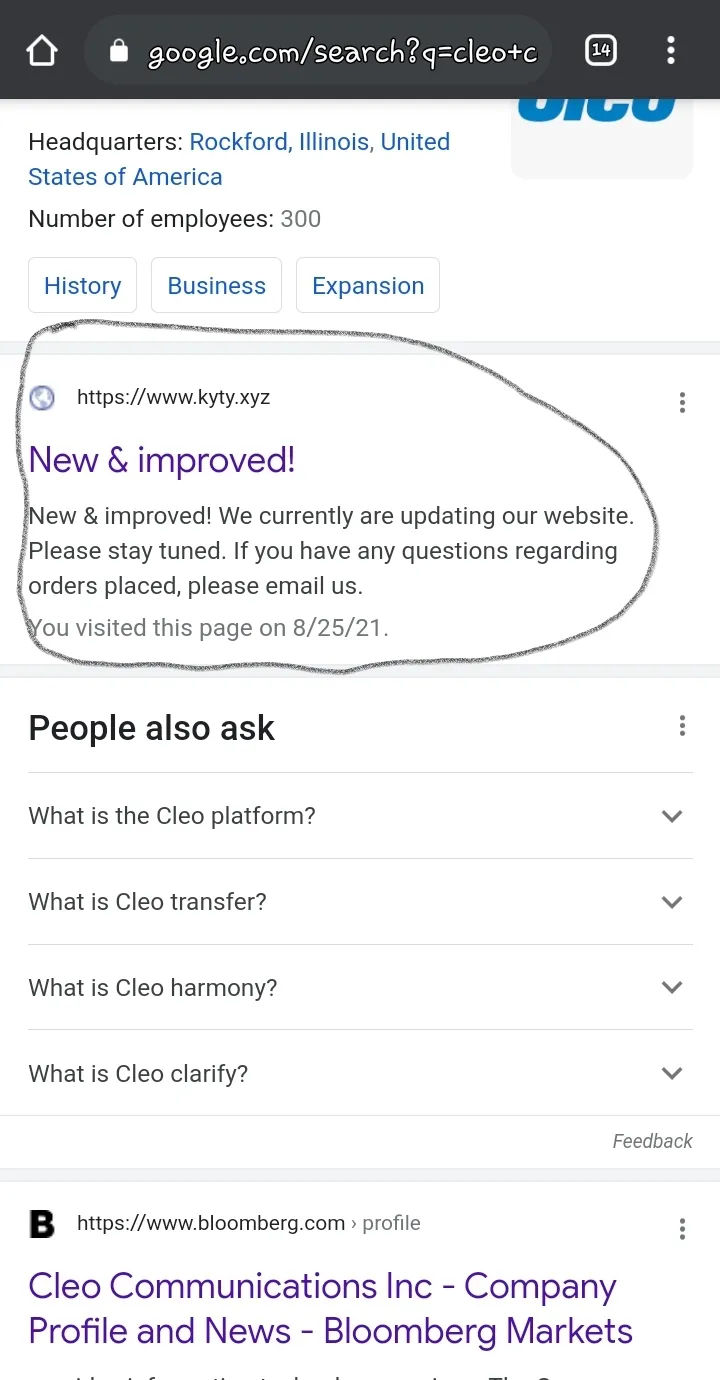This screenshot has width=720, height=1380.
Task: Expand What is Cleo harmony?
Action: coord(360,988)
